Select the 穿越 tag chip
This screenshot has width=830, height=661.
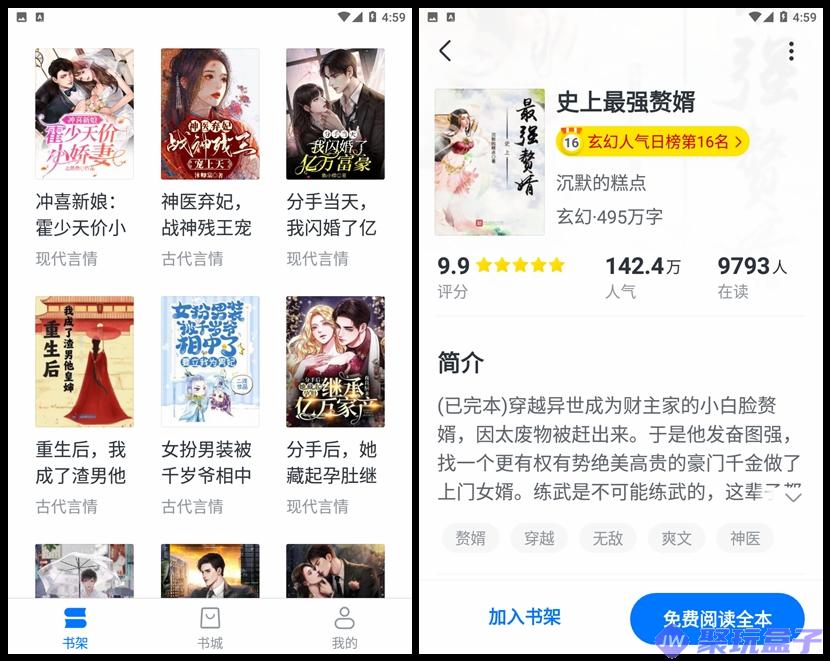point(539,538)
